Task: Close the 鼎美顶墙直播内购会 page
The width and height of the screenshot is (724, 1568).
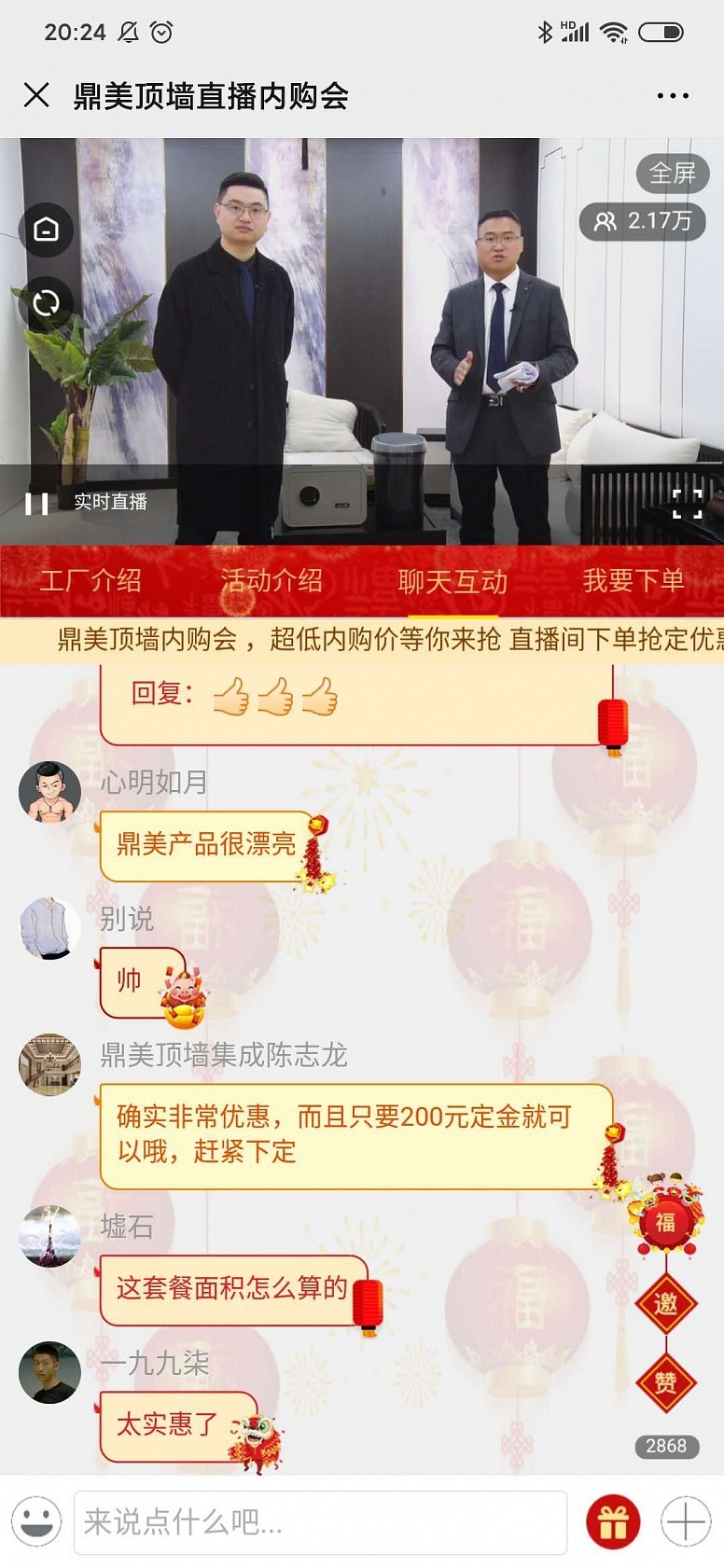Action: [x=36, y=95]
